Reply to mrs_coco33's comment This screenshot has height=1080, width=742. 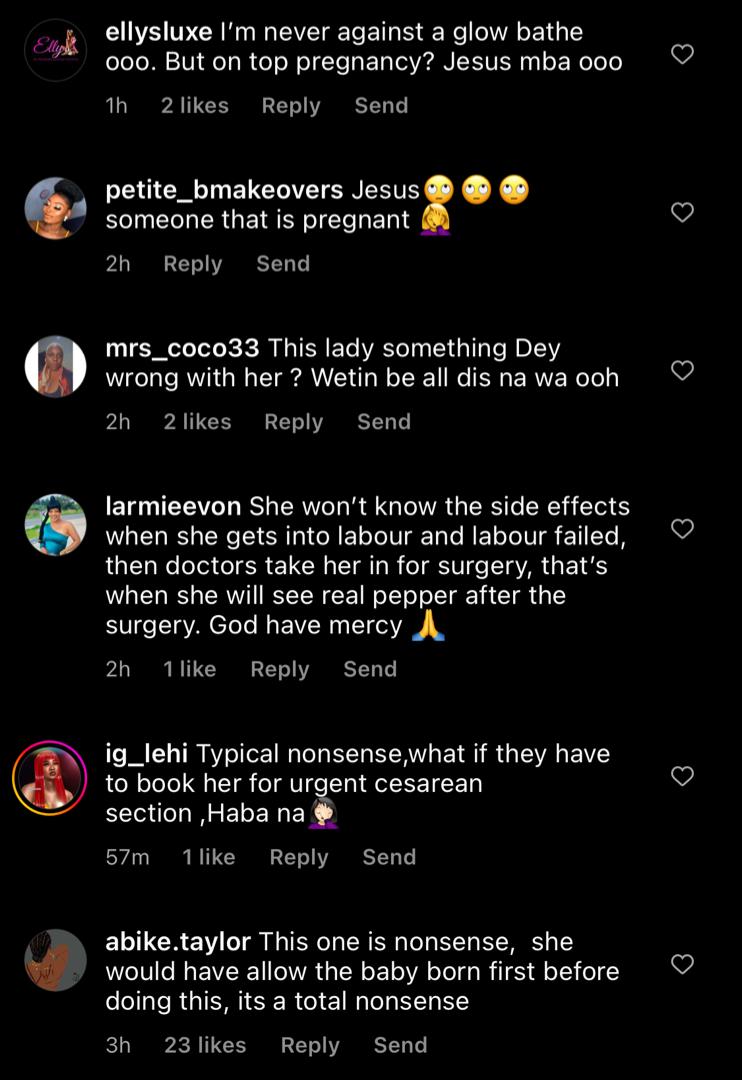tap(293, 422)
